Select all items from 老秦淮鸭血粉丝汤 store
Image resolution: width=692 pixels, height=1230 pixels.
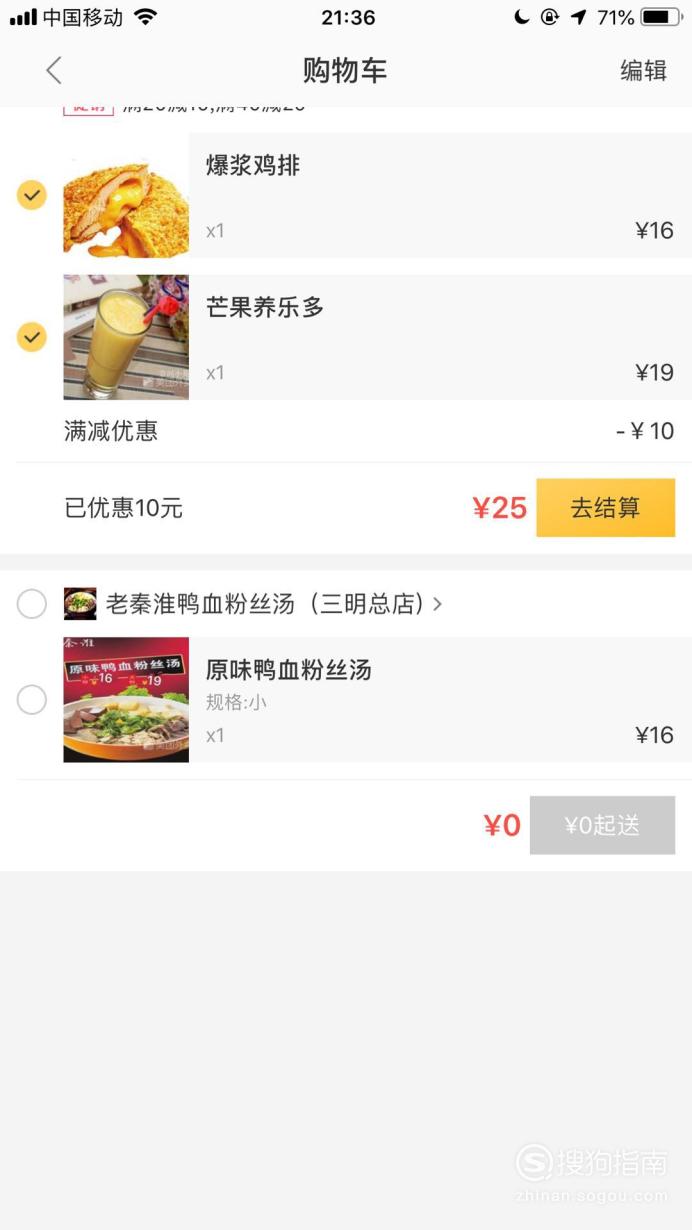point(32,604)
